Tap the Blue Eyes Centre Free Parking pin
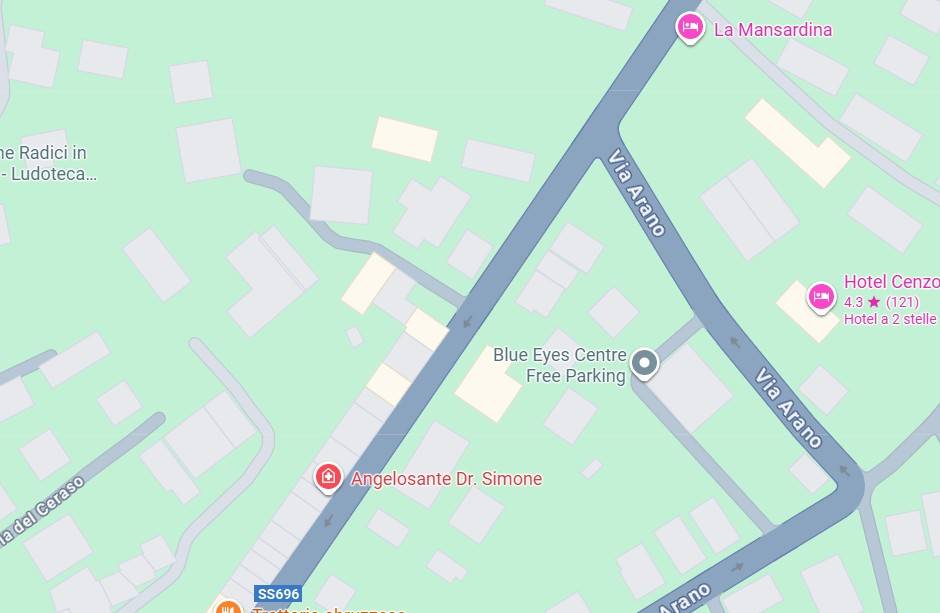 645,363
